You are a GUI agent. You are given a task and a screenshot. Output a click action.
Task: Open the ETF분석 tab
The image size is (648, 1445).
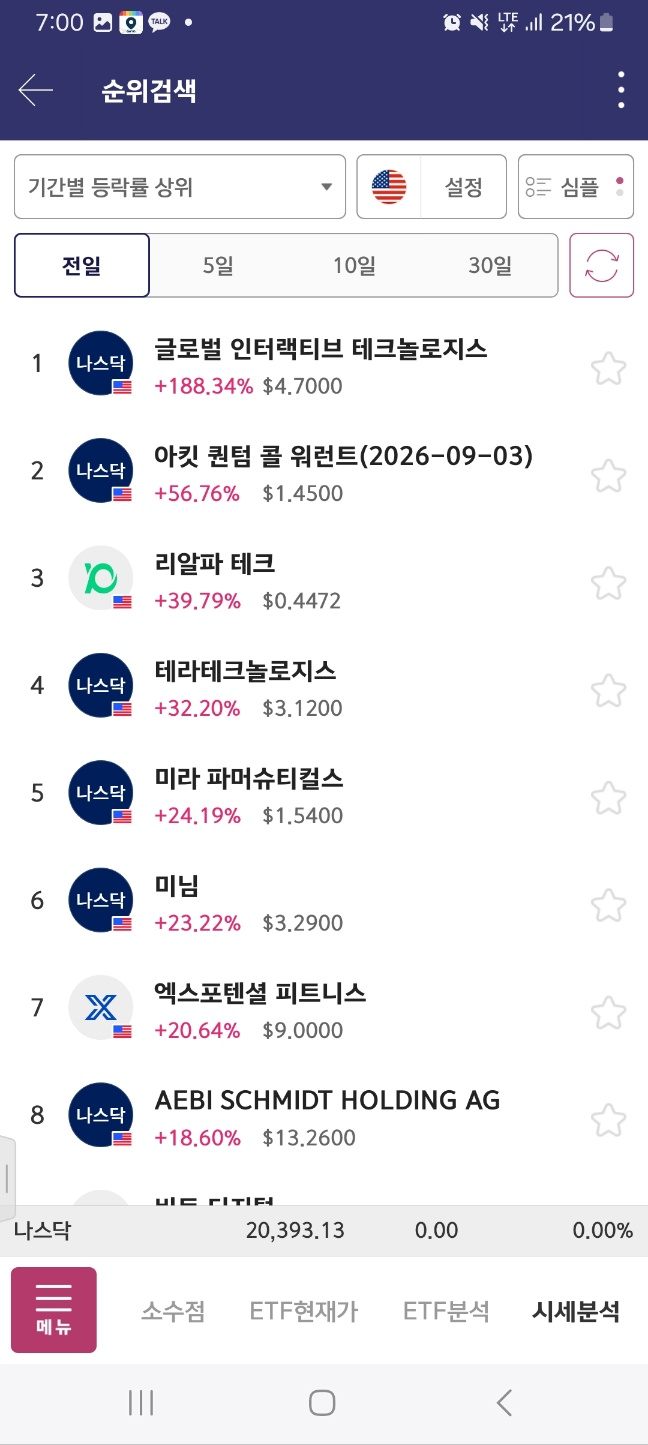(446, 1311)
